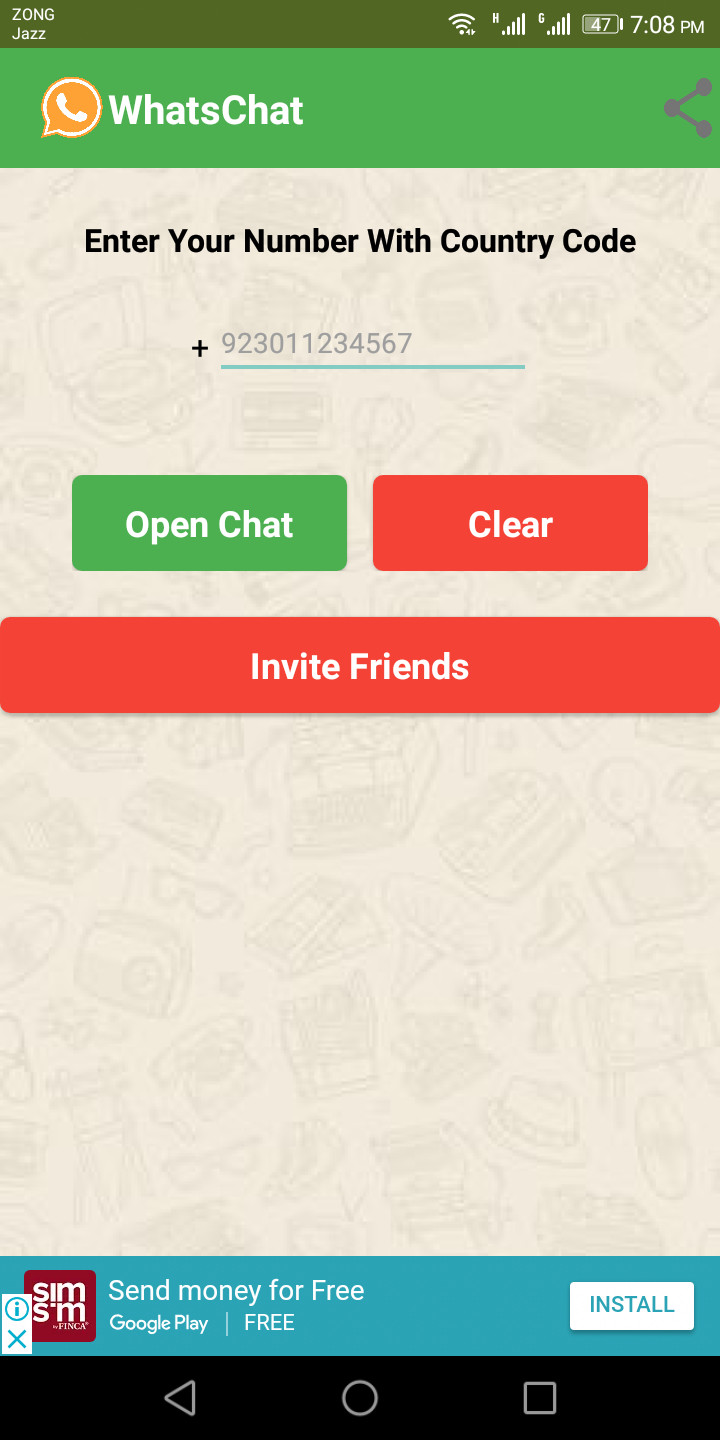
Task: Focus the phone number input field
Action: click(372, 345)
